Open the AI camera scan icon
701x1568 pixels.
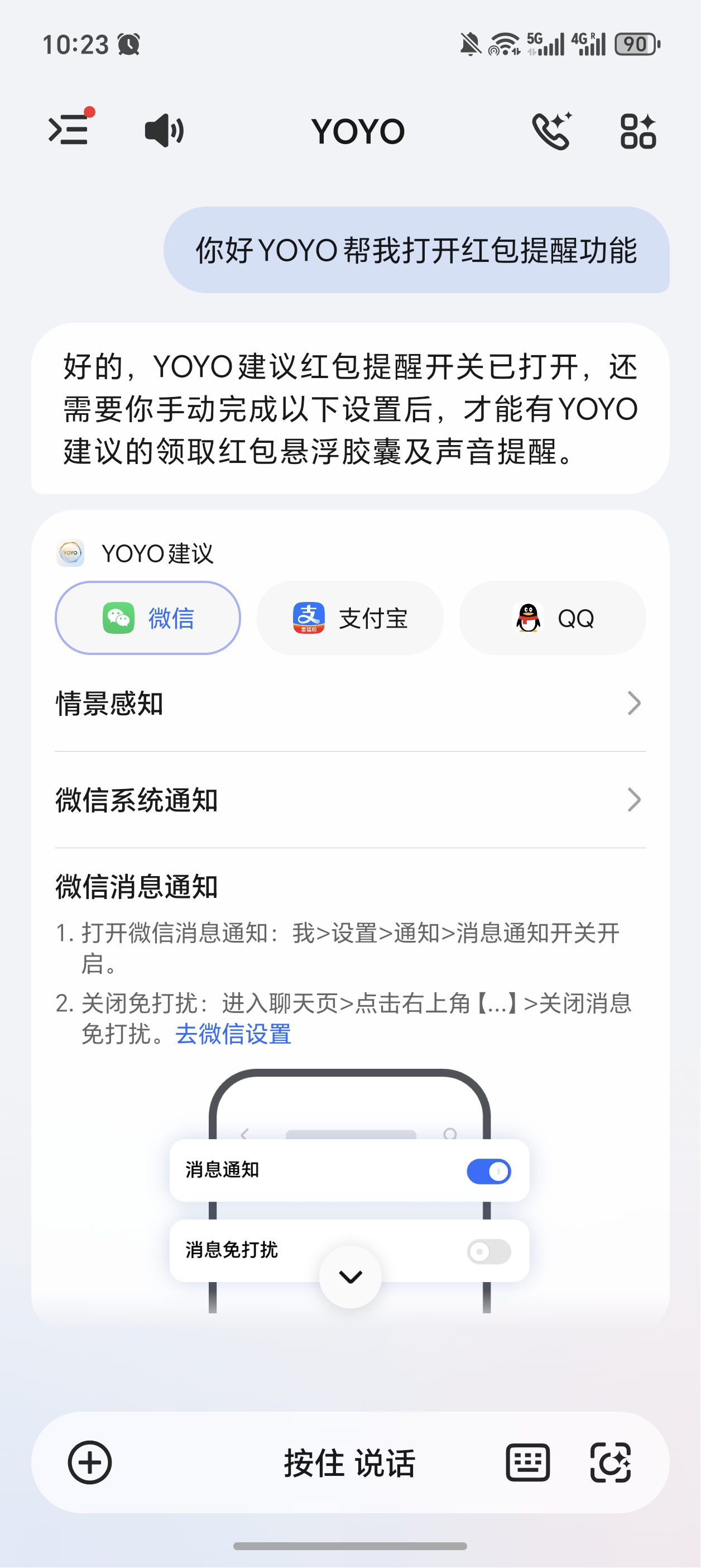click(x=611, y=1462)
